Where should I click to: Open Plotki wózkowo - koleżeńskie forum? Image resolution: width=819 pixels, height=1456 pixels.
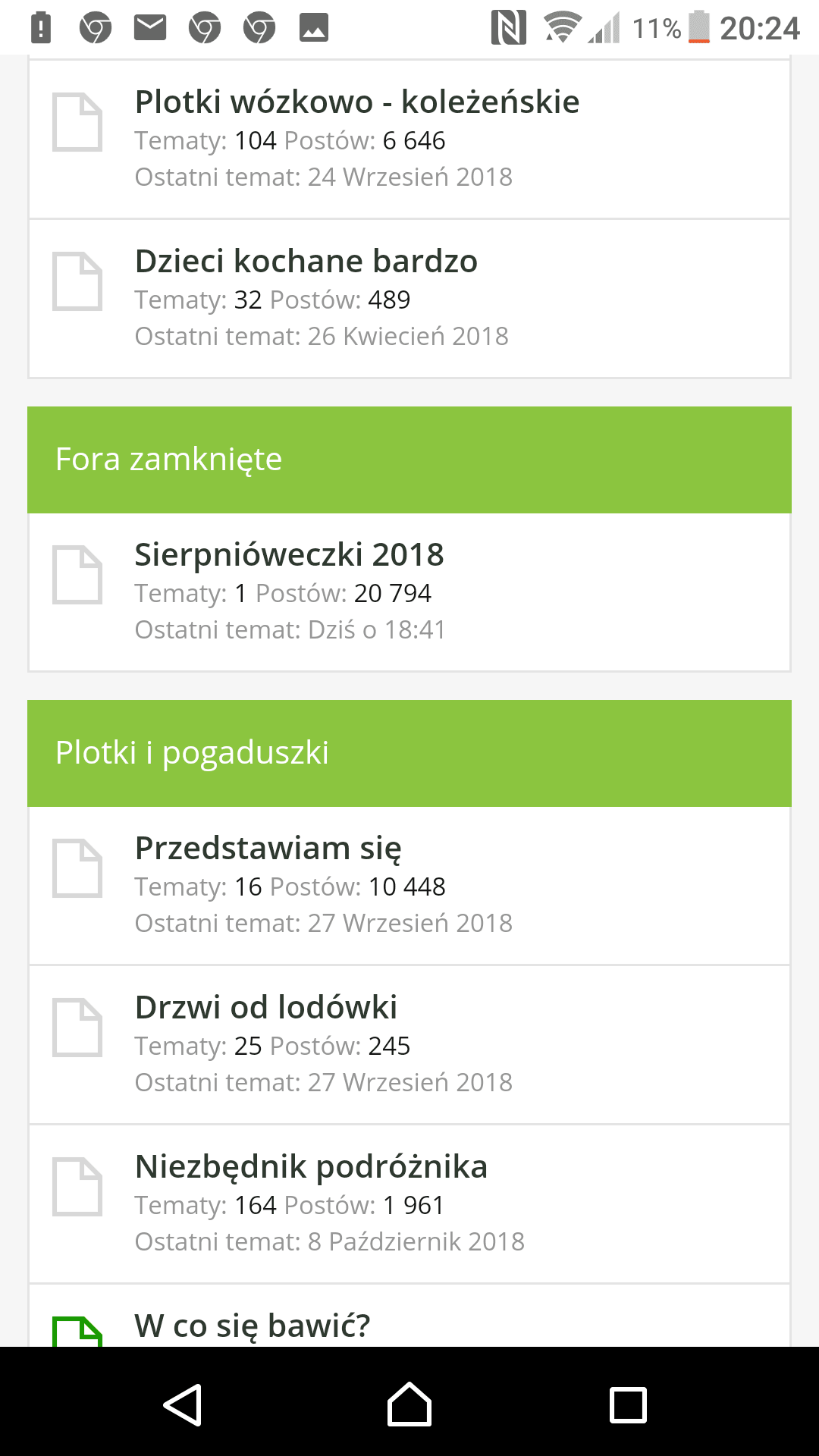(356, 102)
